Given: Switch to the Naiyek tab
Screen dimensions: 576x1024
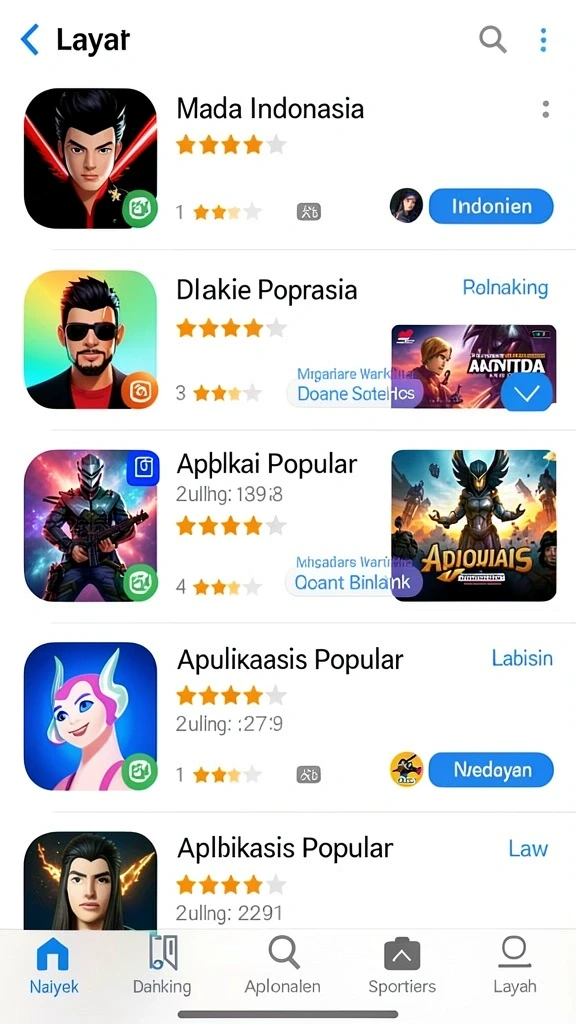Looking at the screenshot, I should tap(54, 967).
